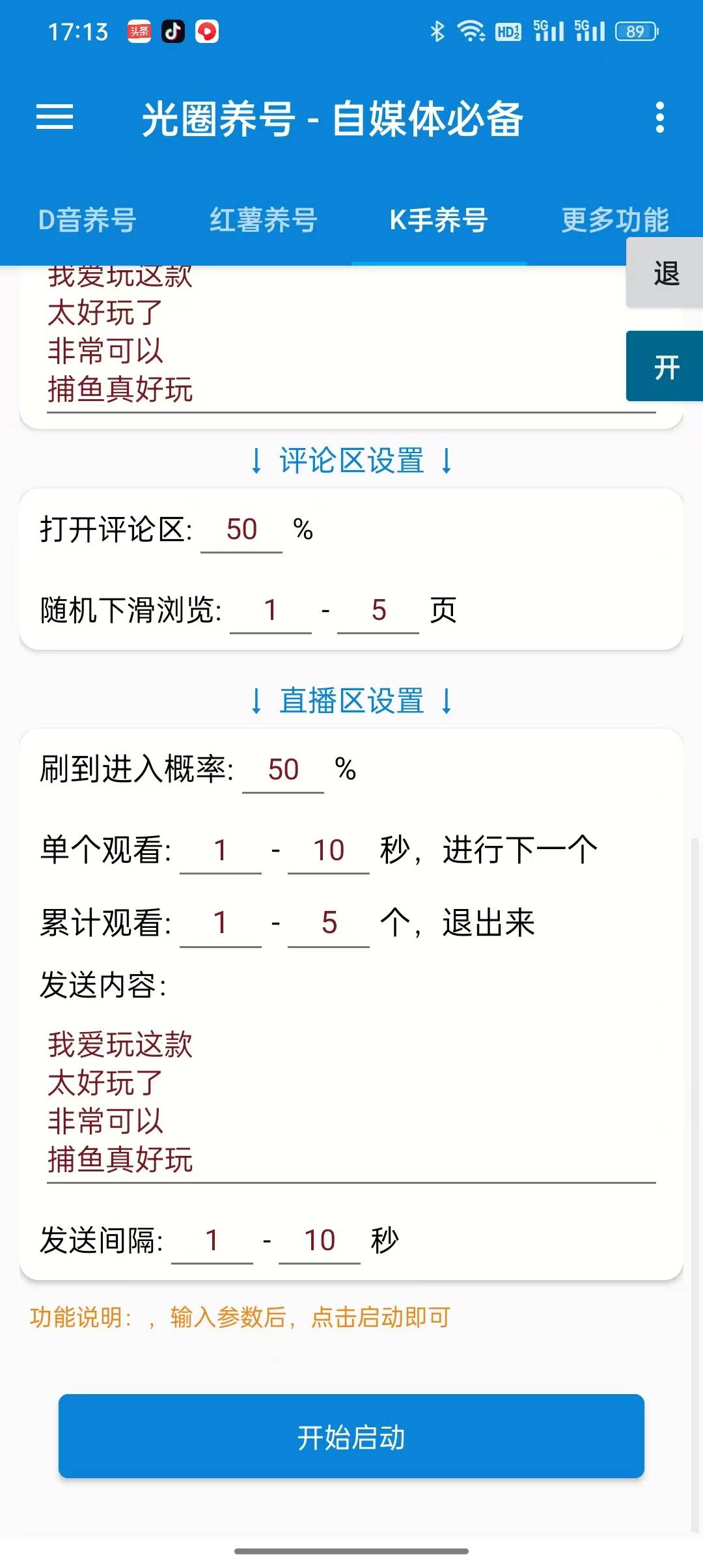Viewport: 703px width, 1568px height.
Task: Edit the 打开评论区 percentage field
Action: click(241, 529)
